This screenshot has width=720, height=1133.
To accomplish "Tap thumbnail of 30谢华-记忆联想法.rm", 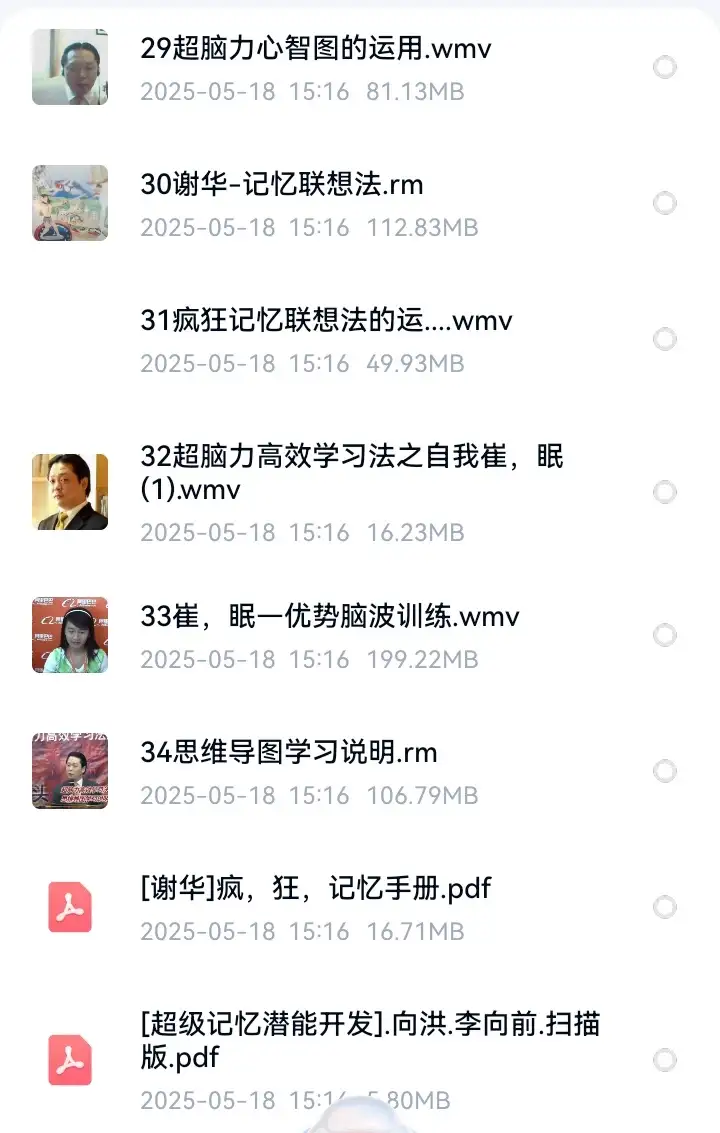I will click(x=69, y=203).
